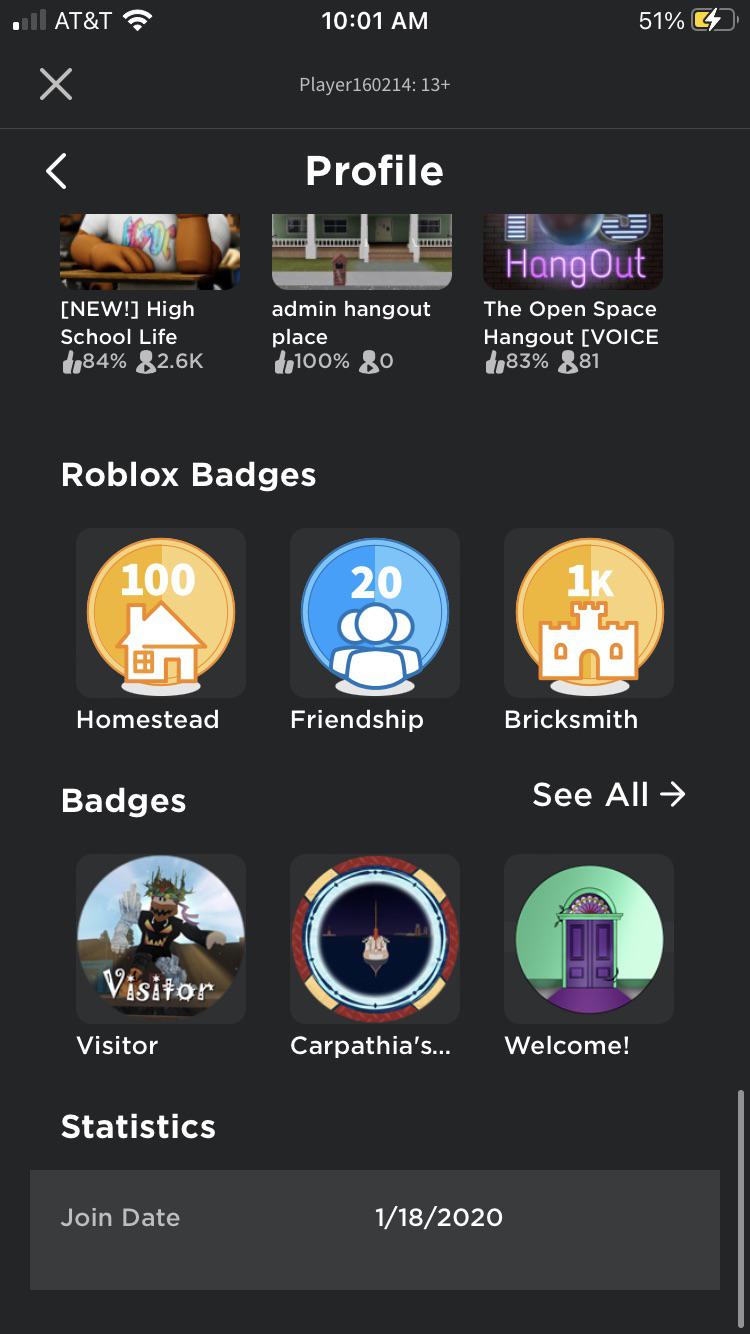Open the Friendship badge with 20 count
The image size is (750, 1334).
pos(374,613)
